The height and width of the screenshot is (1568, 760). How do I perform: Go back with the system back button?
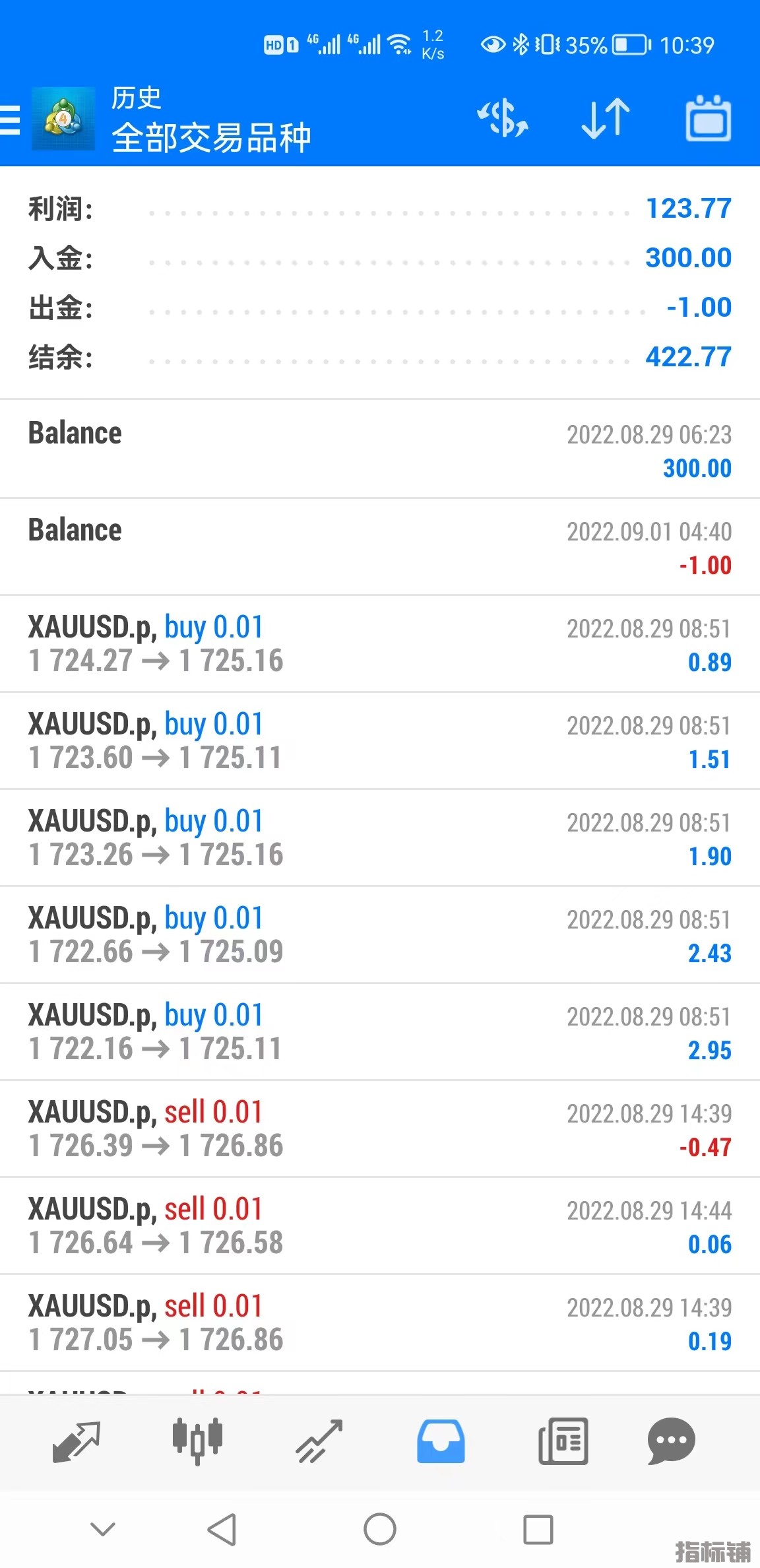coord(222,1529)
